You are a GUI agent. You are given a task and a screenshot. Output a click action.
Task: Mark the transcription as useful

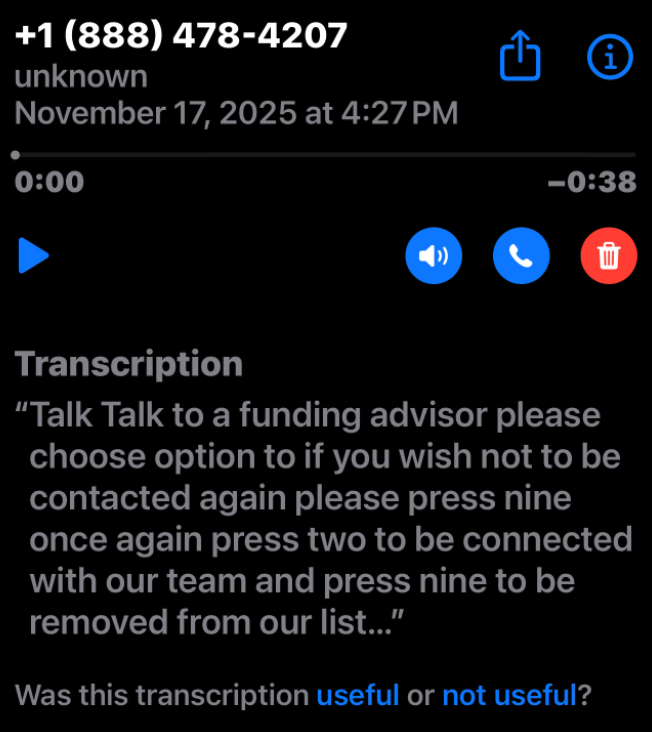(358, 695)
